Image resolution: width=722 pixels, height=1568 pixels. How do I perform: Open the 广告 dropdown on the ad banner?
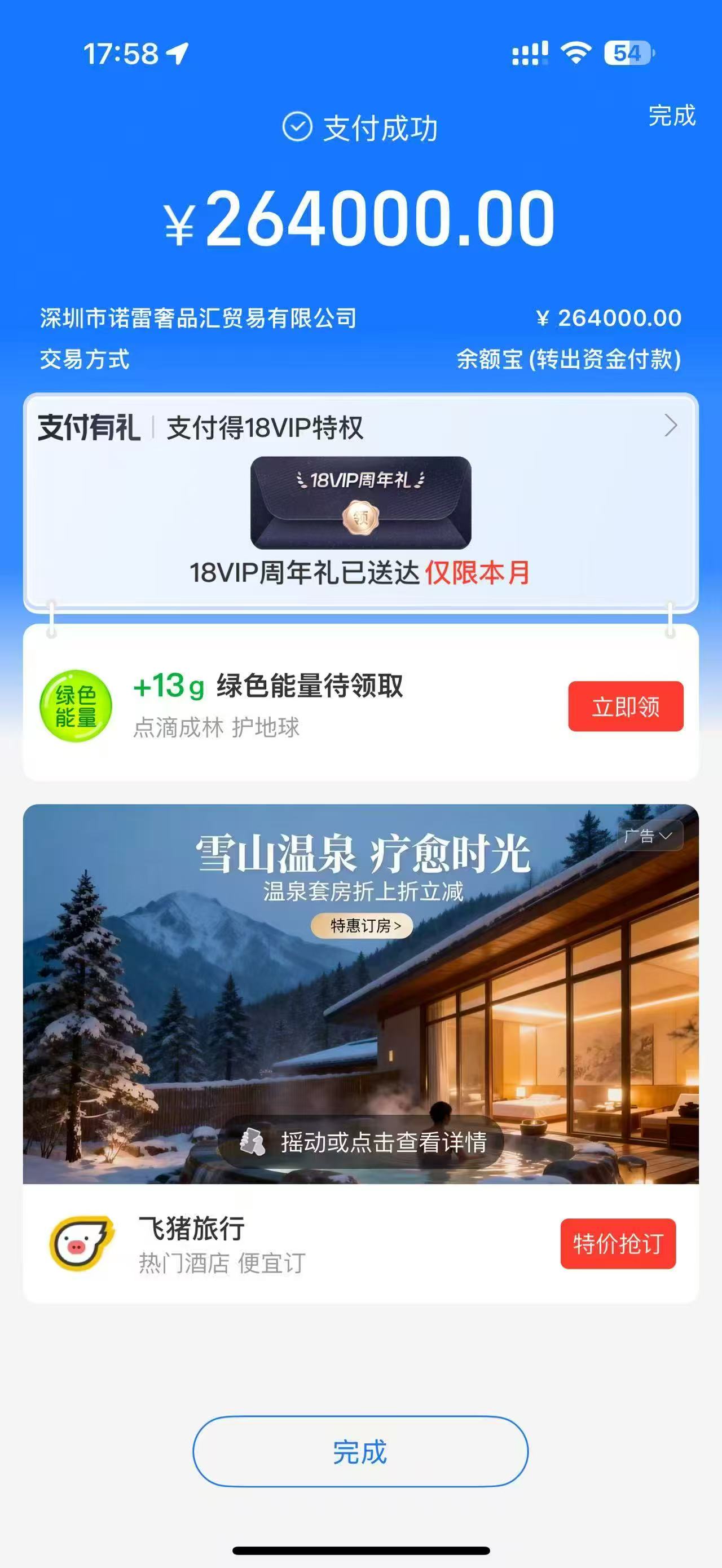click(649, 836)
